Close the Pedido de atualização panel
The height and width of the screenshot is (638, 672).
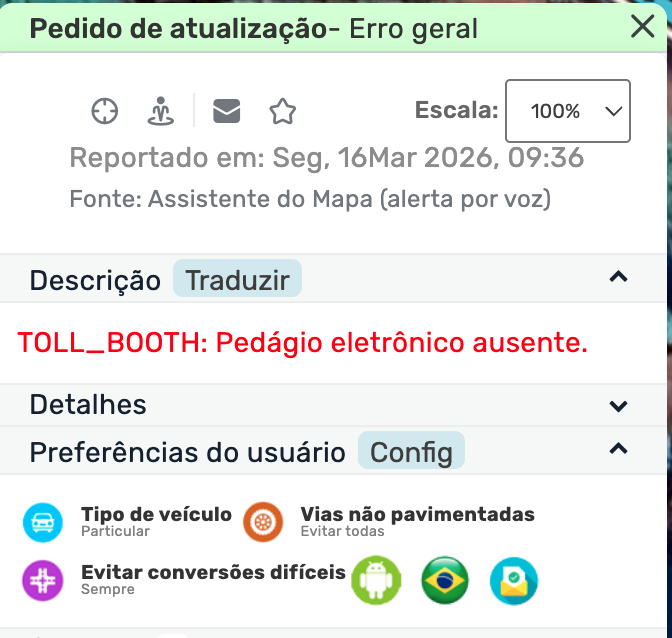[642, 27]
